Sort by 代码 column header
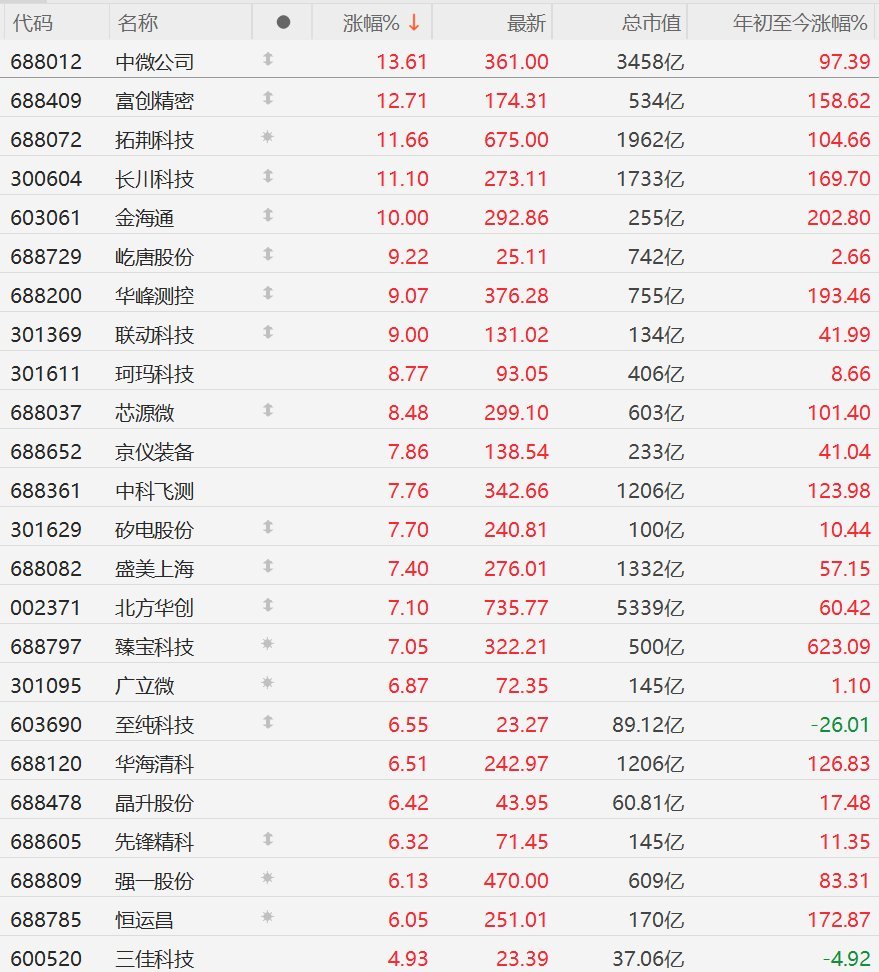879x972 pixels. point(33,23)
